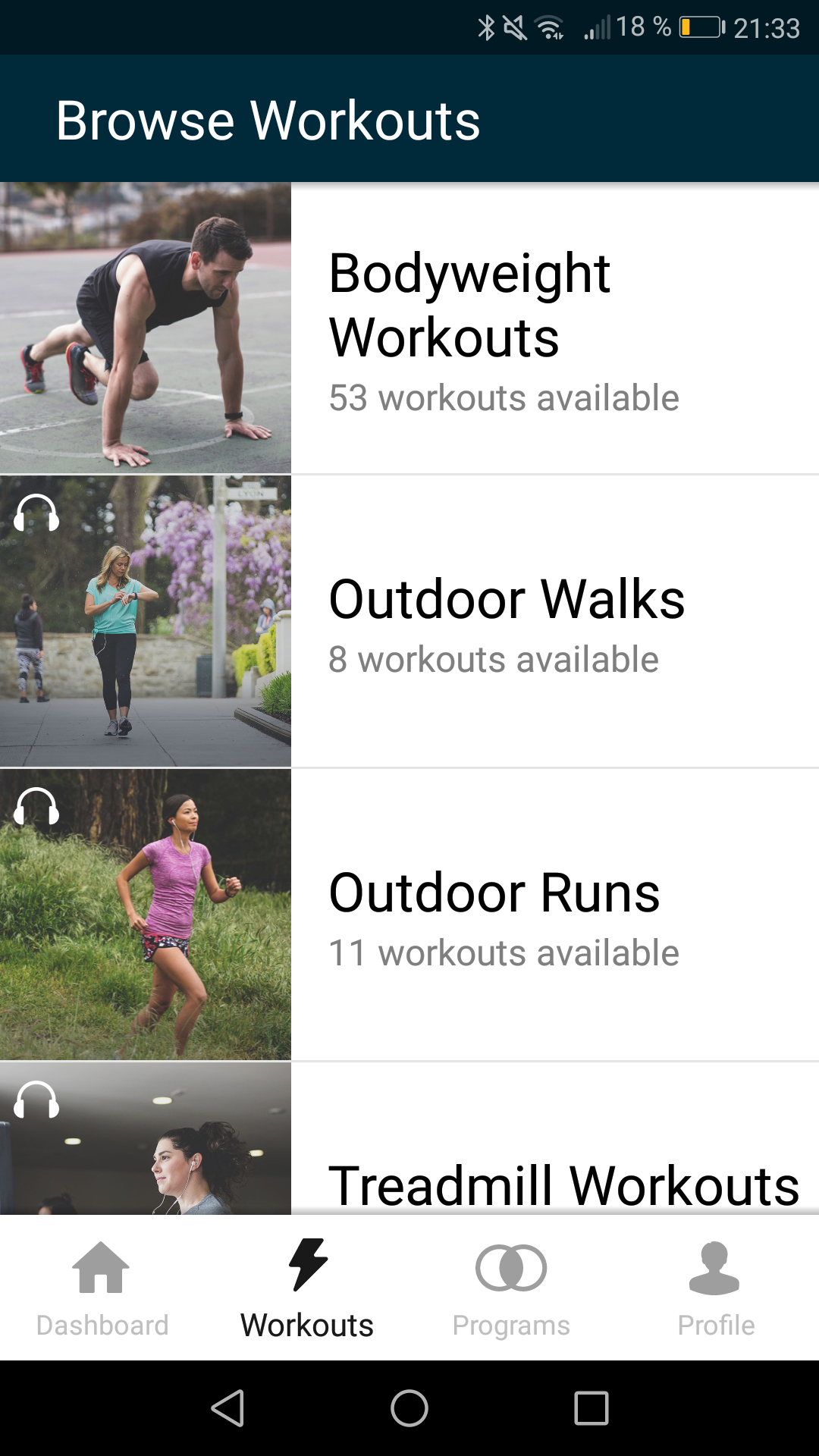Select the Outdoor Runs category

[409, 915]
